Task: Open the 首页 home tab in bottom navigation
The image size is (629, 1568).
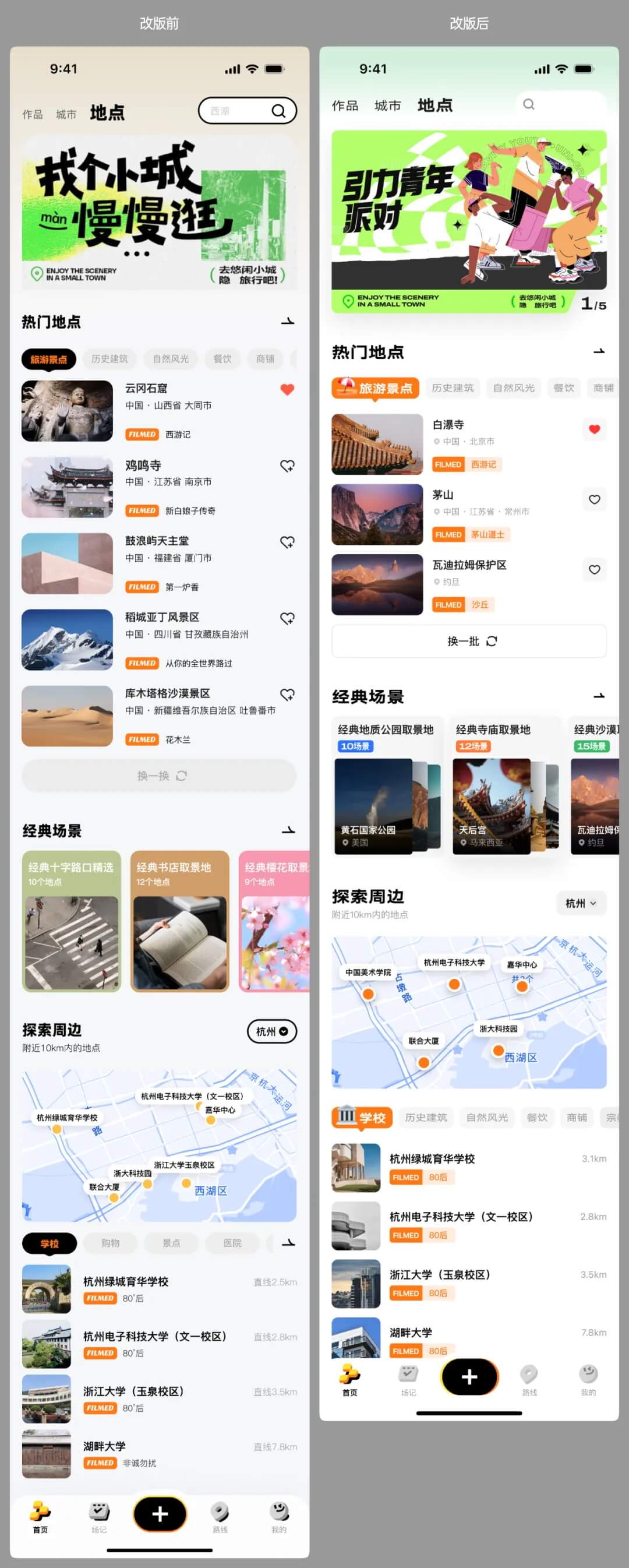Action: tap(348, 1377)
